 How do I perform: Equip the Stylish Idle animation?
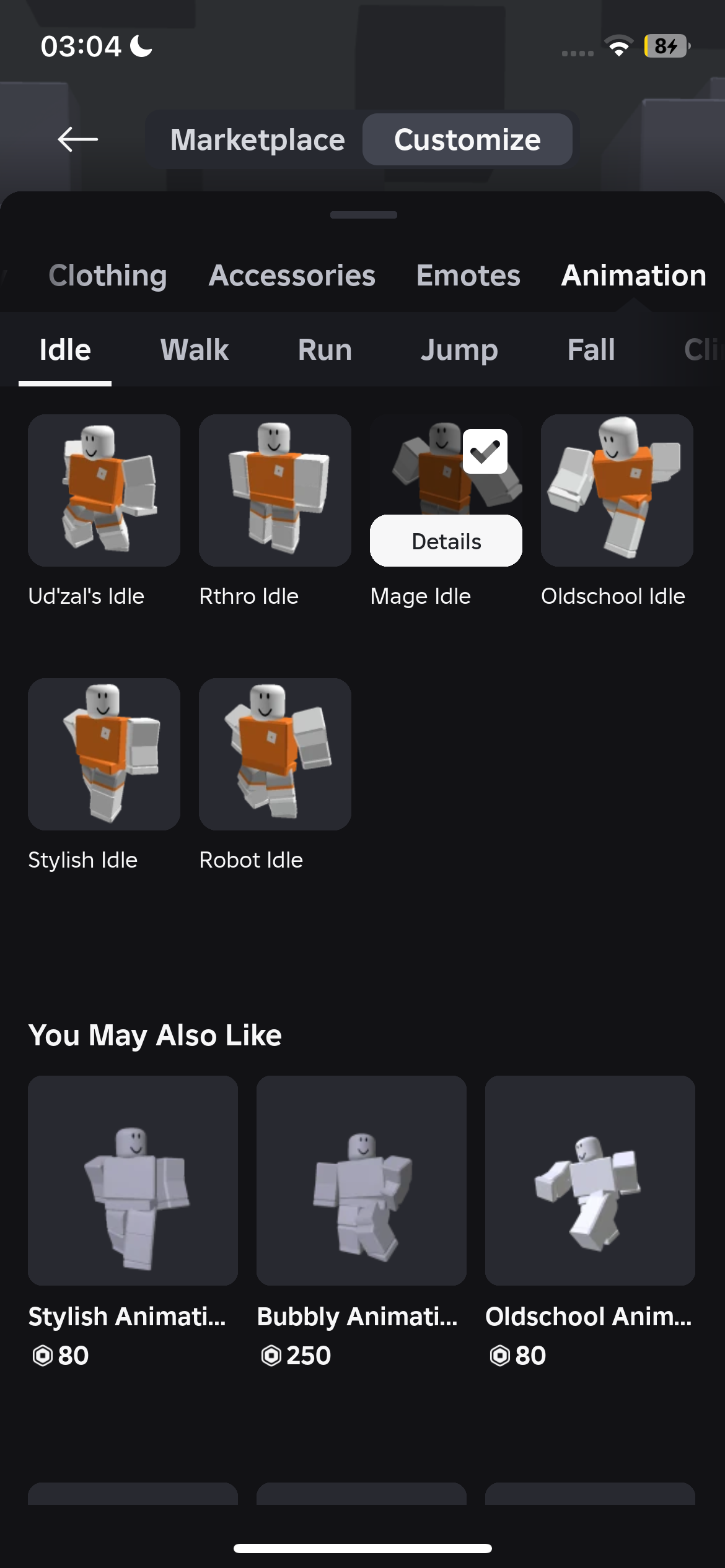click(x=104, y=754)
